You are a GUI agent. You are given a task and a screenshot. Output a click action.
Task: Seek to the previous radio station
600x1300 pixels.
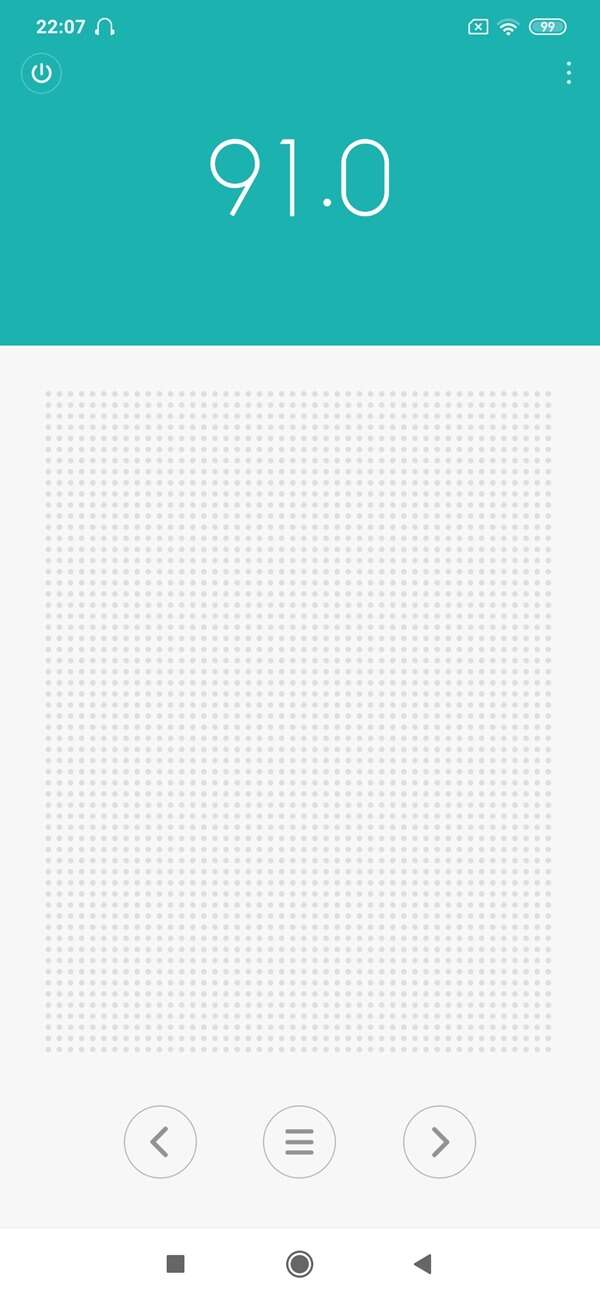160,1141
